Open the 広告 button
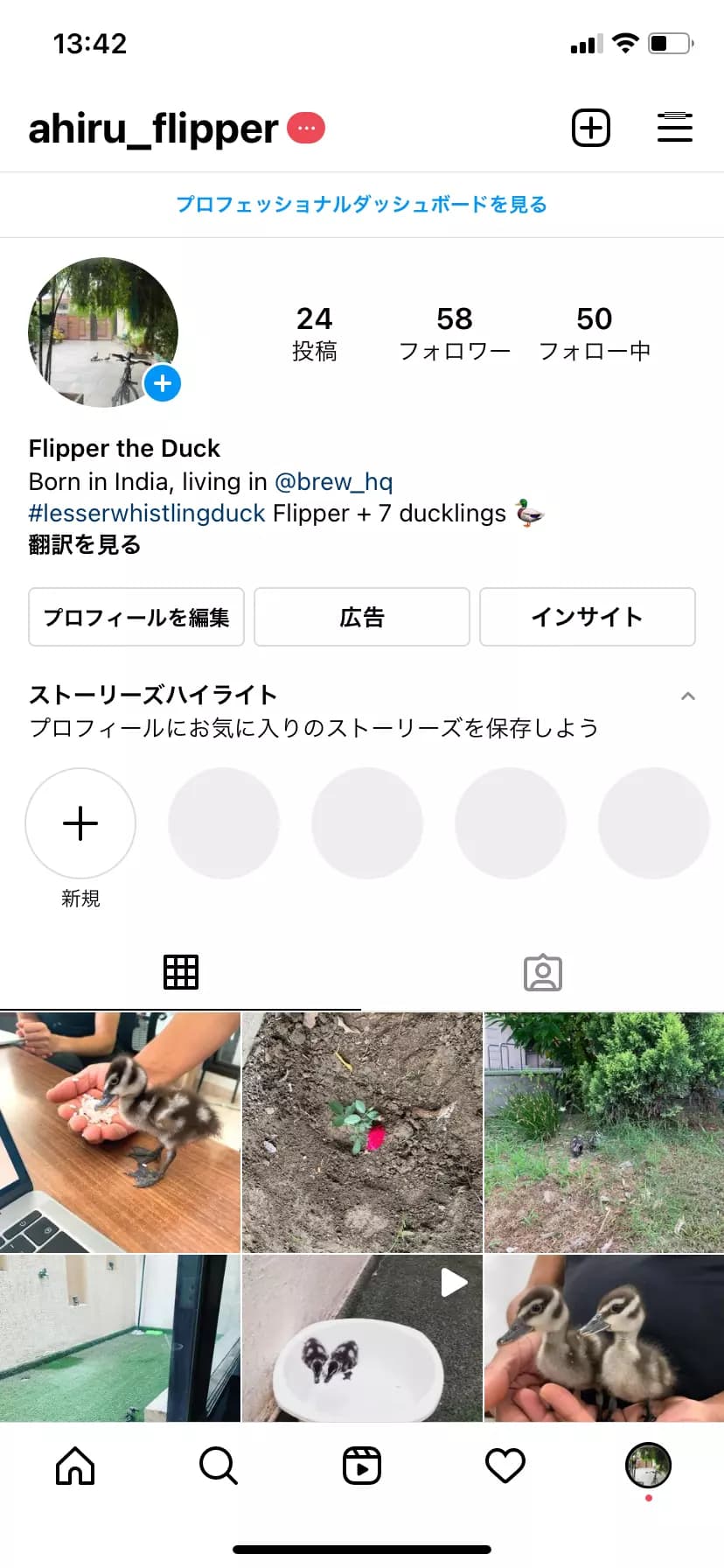The image size is (724, 1568). point(361,617)
